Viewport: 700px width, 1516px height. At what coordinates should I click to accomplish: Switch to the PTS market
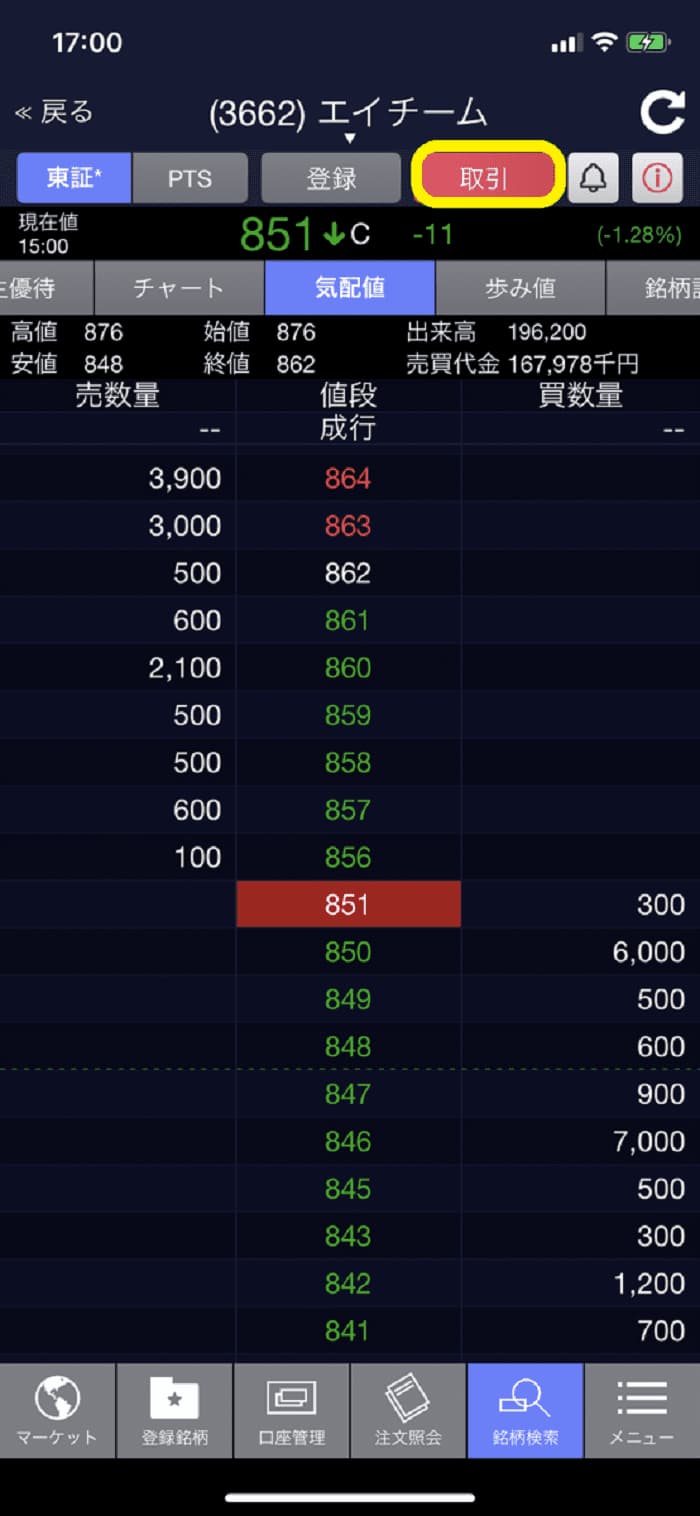tap(190, 179)
